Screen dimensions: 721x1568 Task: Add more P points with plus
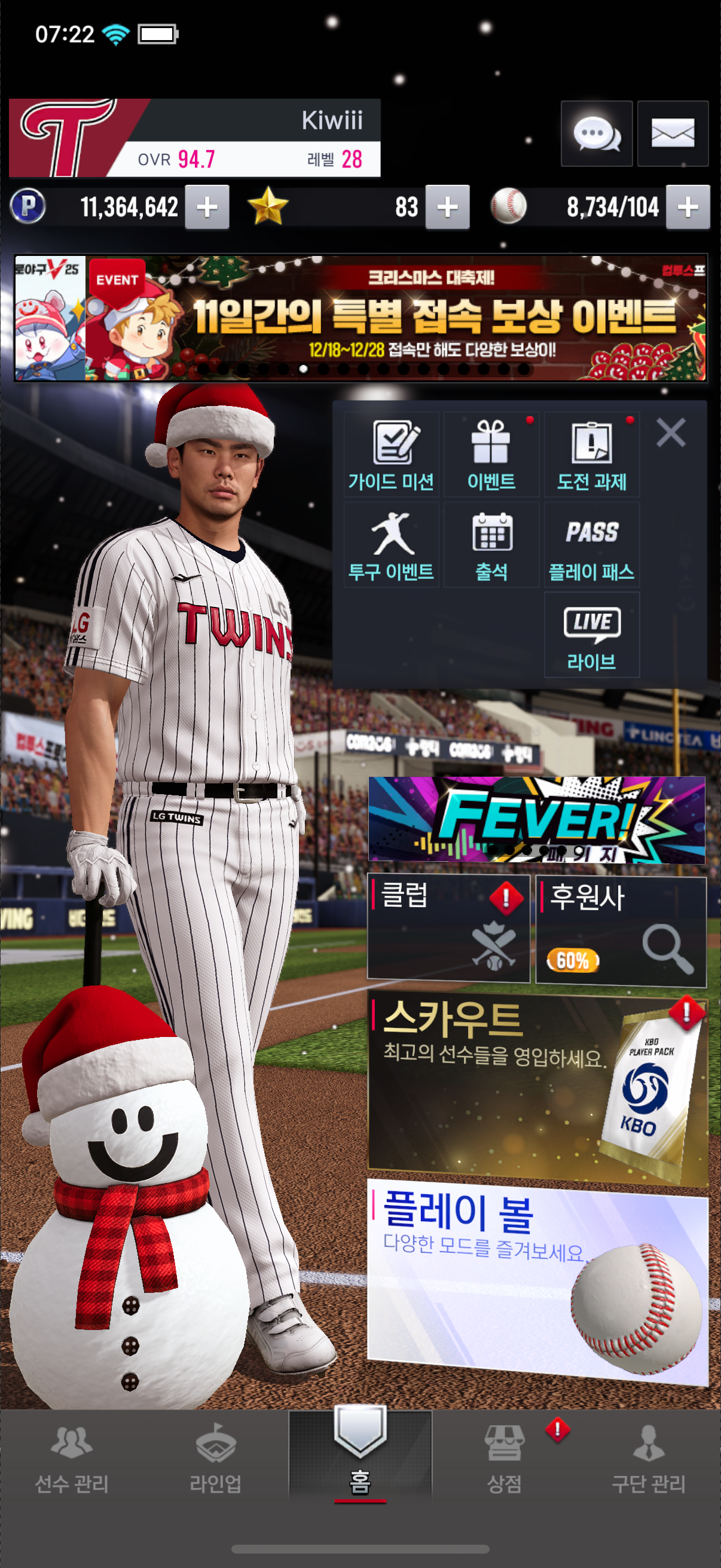(207, 208)
